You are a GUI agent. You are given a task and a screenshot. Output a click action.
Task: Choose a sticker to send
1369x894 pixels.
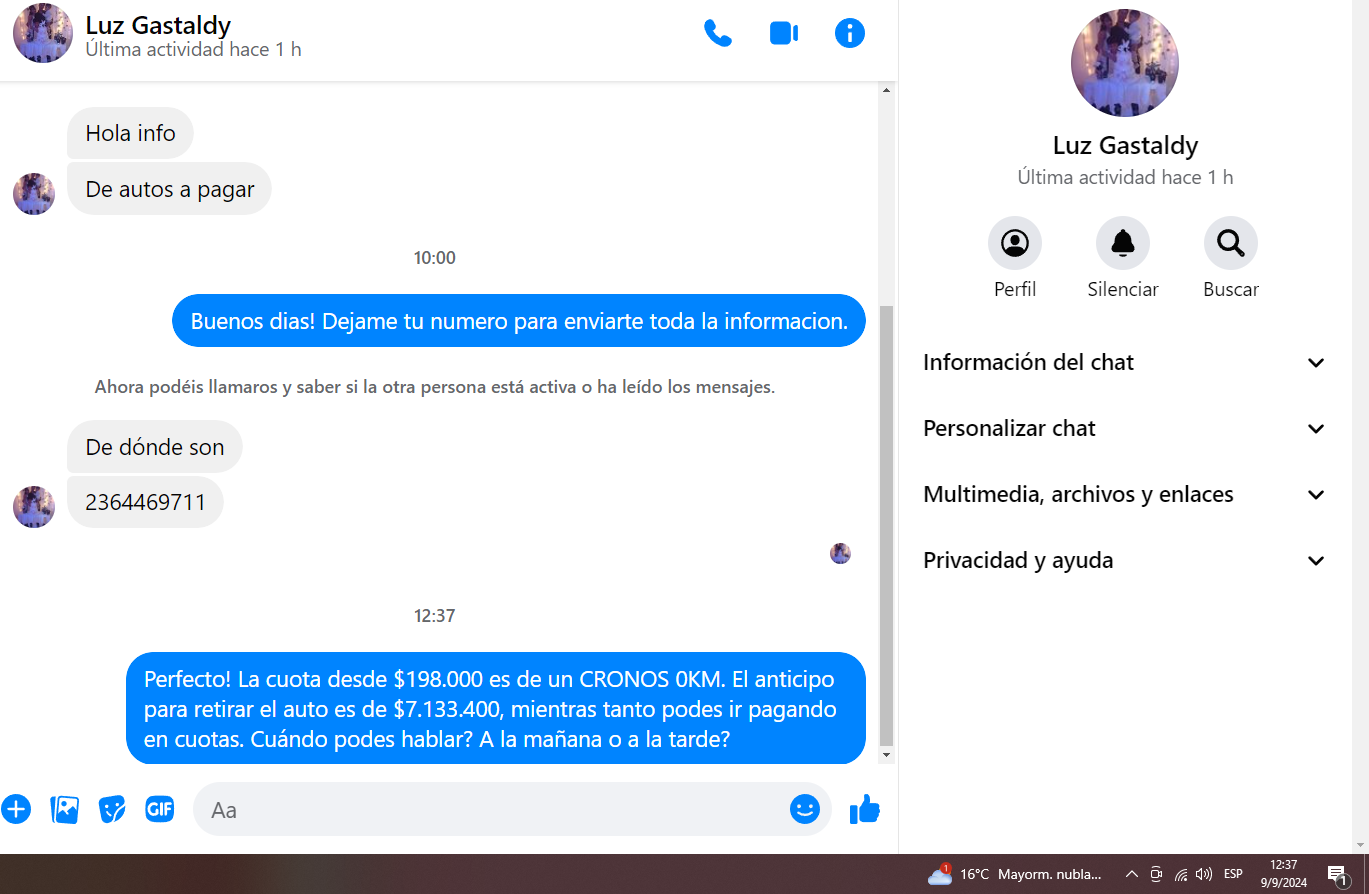coord(112,809)
